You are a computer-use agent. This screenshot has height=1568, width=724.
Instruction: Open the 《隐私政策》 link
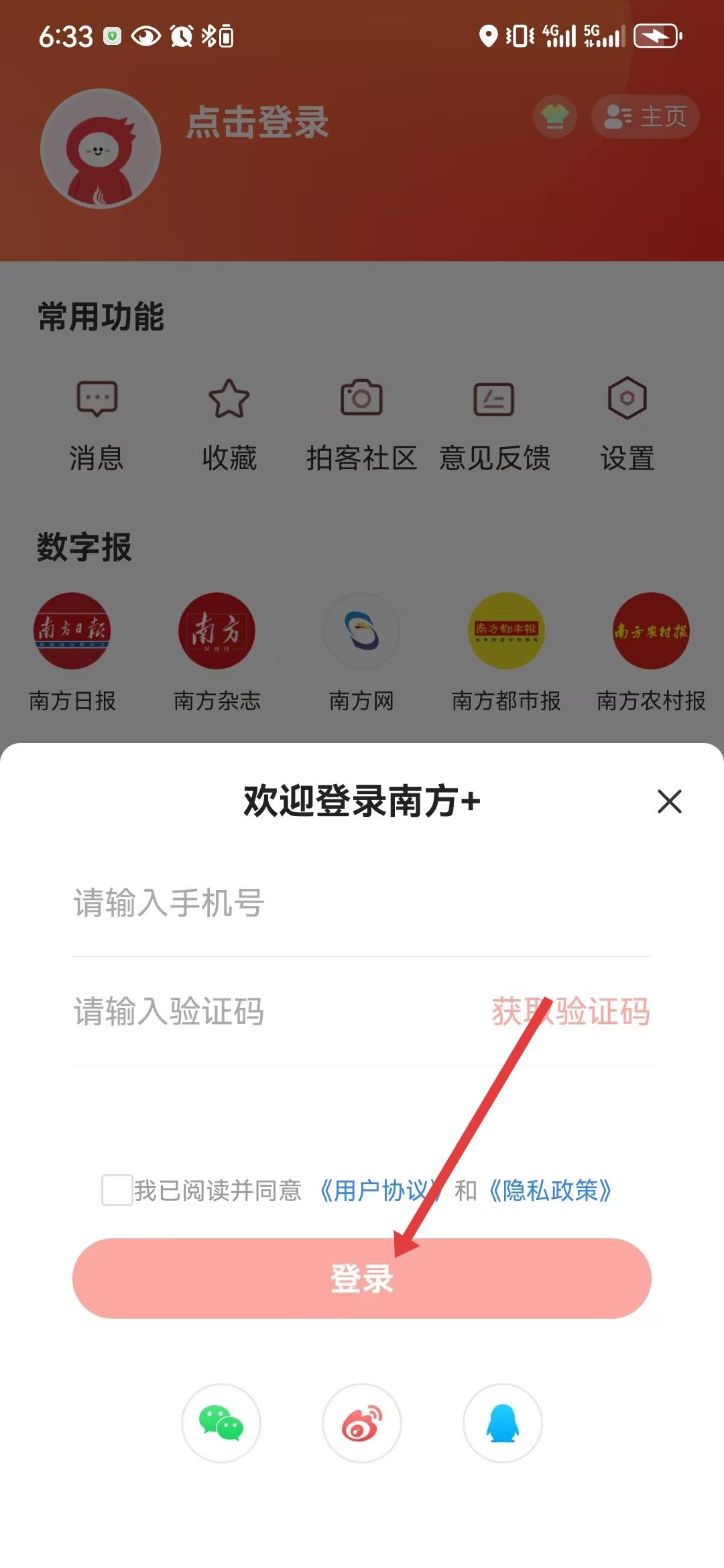550,1191
